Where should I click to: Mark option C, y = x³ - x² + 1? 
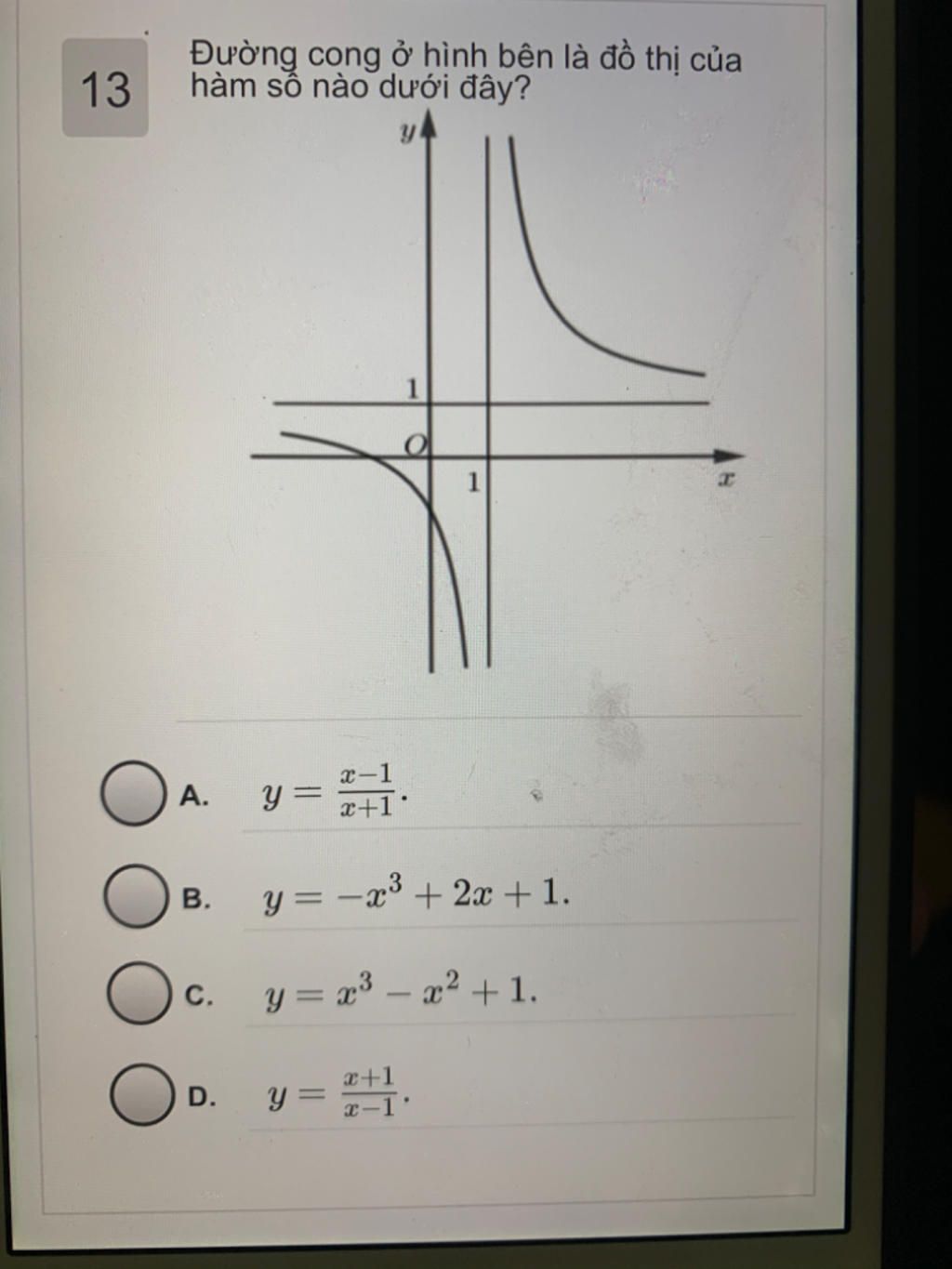(x=139, y=993)
